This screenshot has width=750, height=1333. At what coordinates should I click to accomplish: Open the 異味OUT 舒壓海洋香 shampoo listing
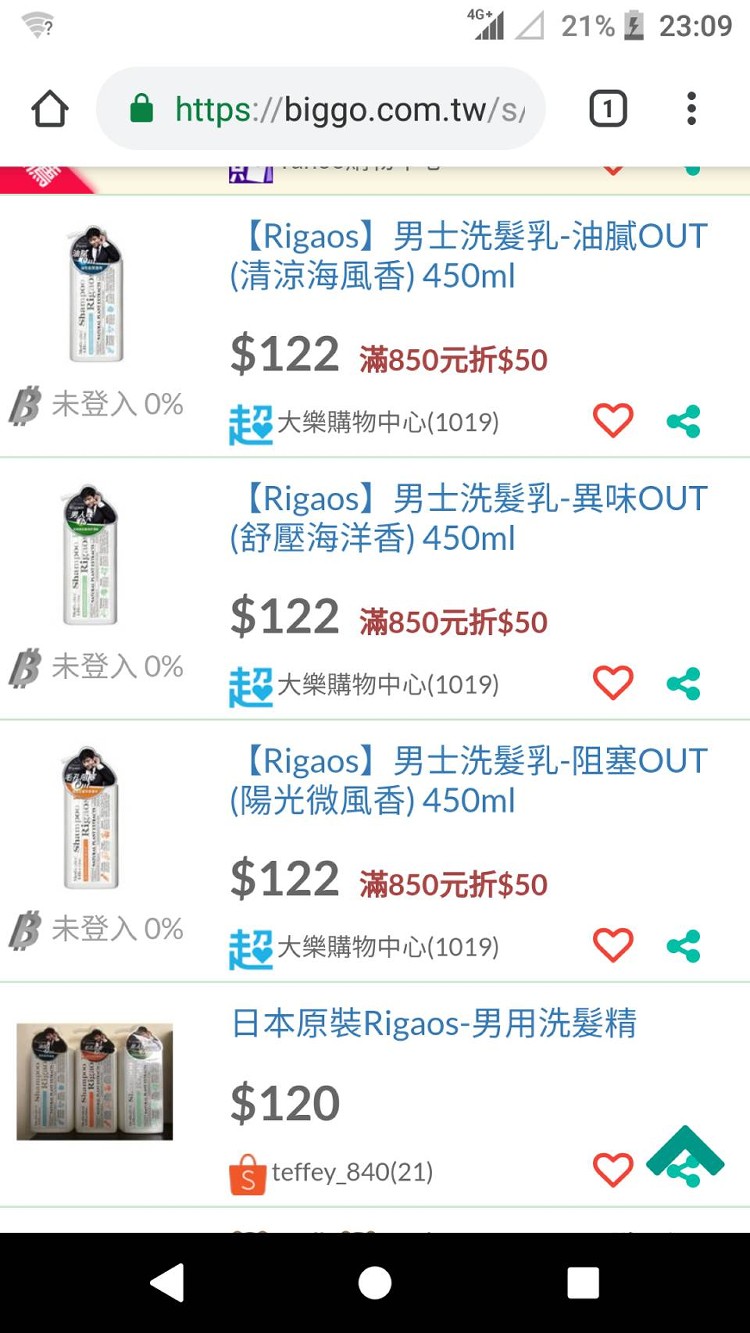click(468, 518)
